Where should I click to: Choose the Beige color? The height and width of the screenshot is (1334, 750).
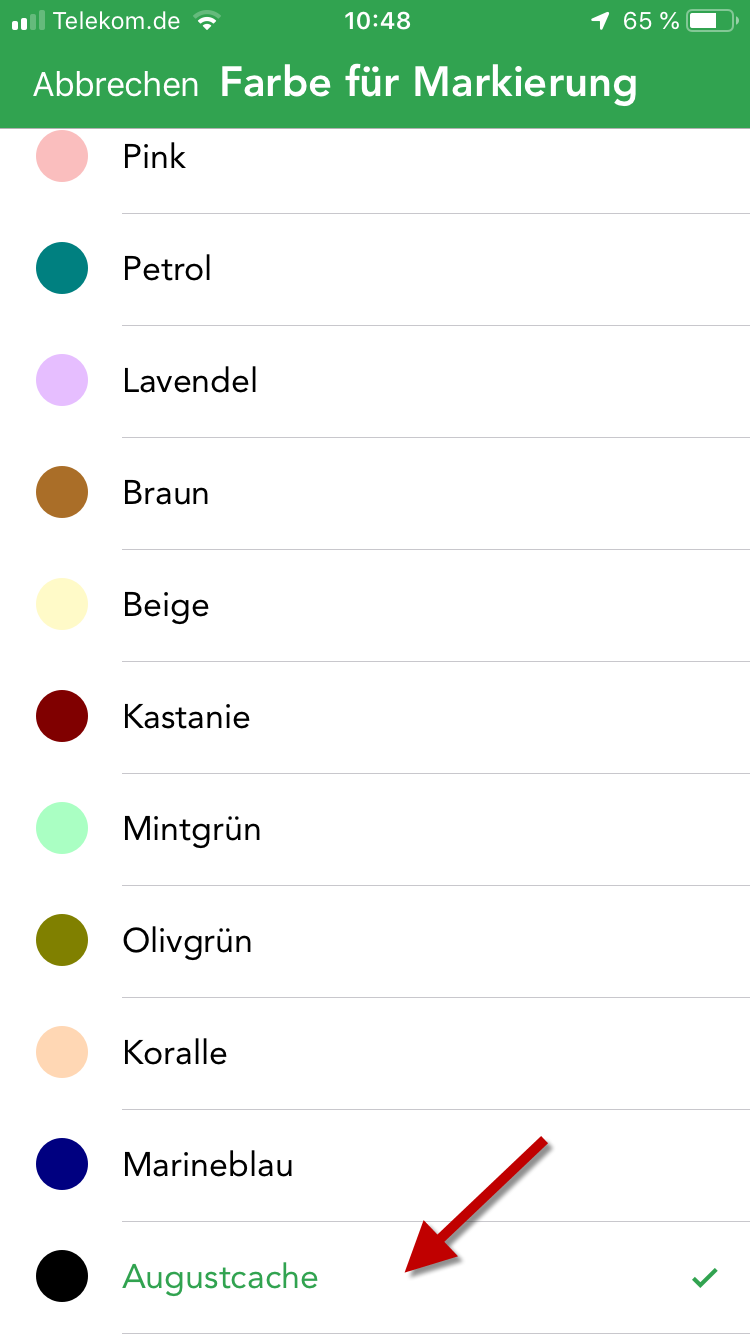point(375,605)
